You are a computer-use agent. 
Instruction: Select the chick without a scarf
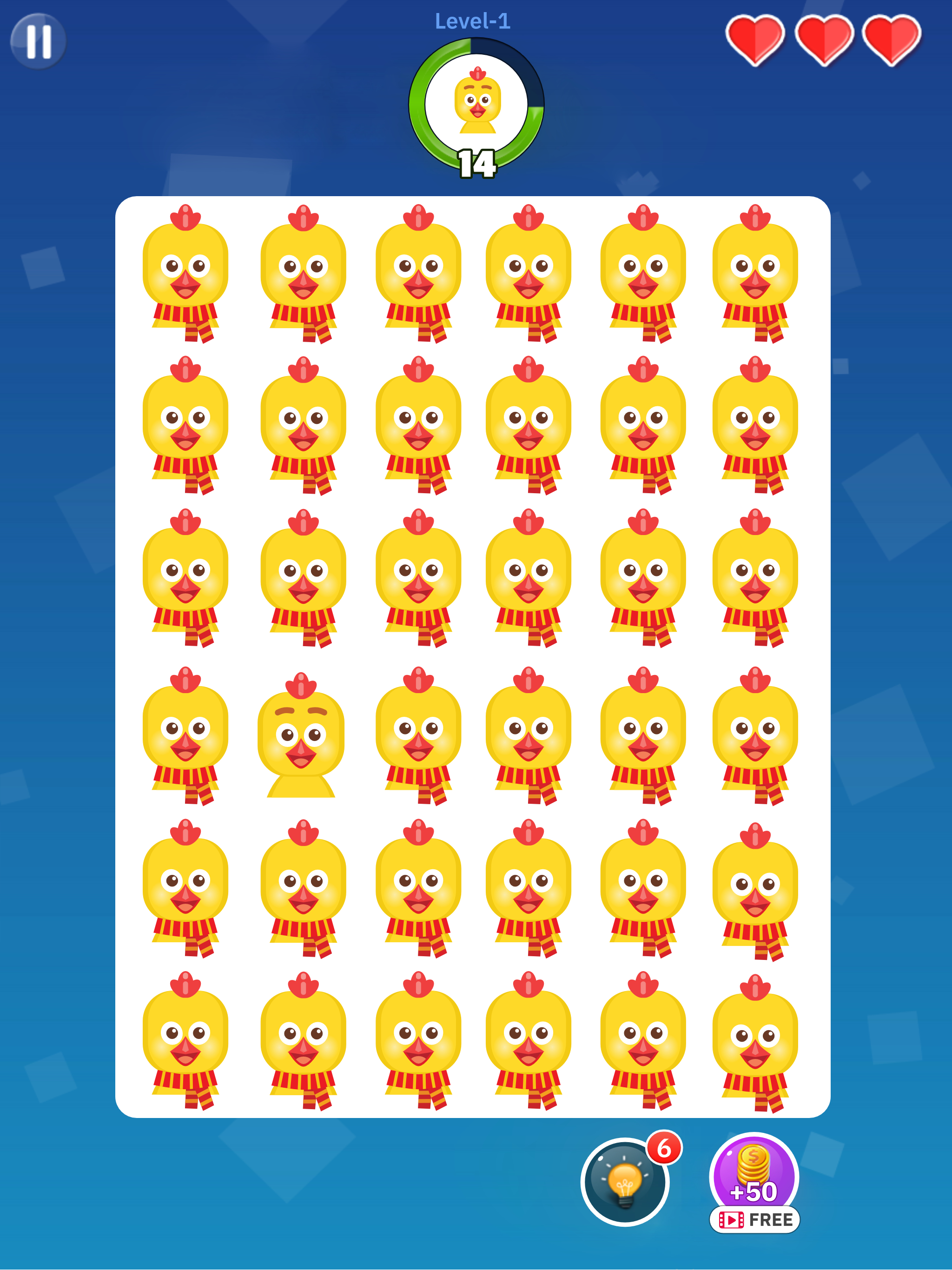[301, 737]
